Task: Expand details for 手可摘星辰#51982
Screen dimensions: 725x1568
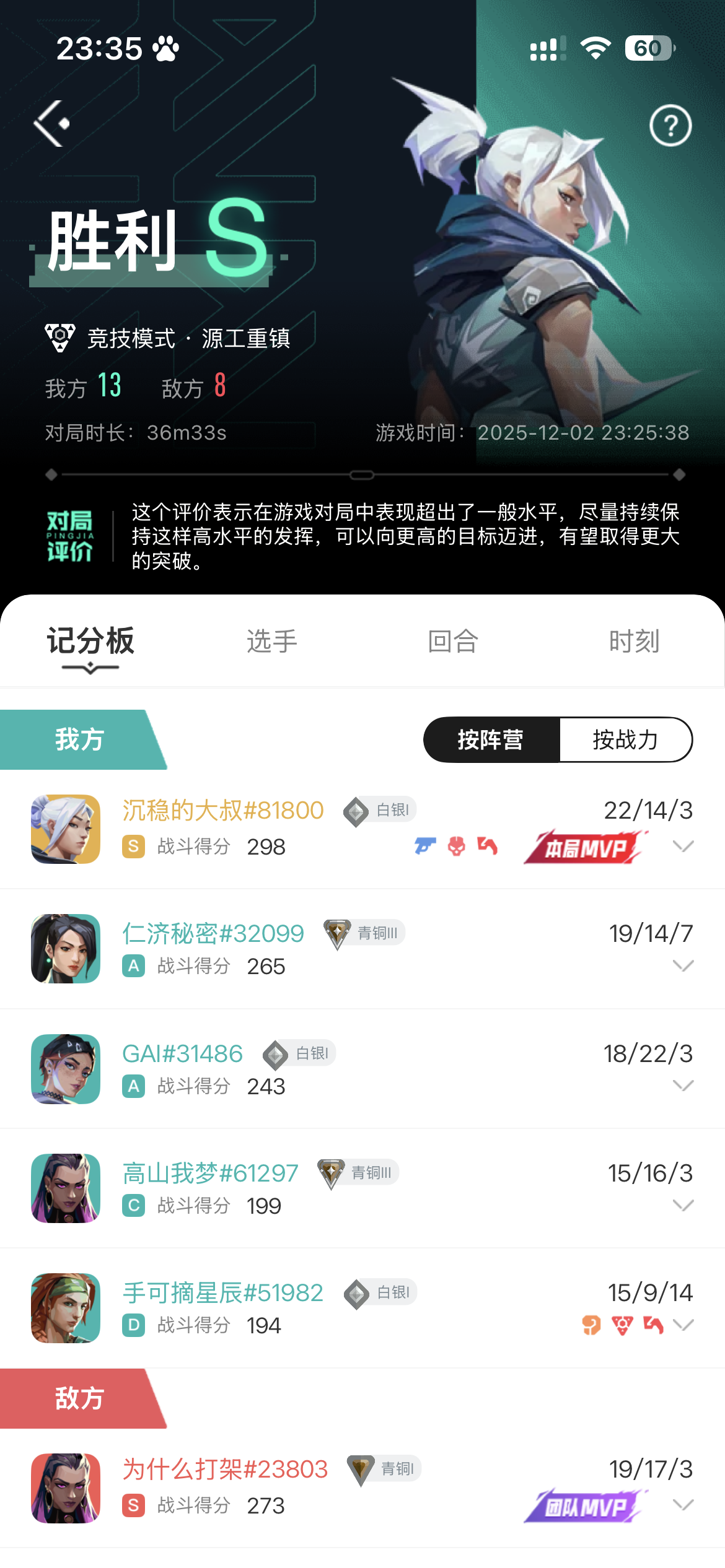Action: [683, 1325]
